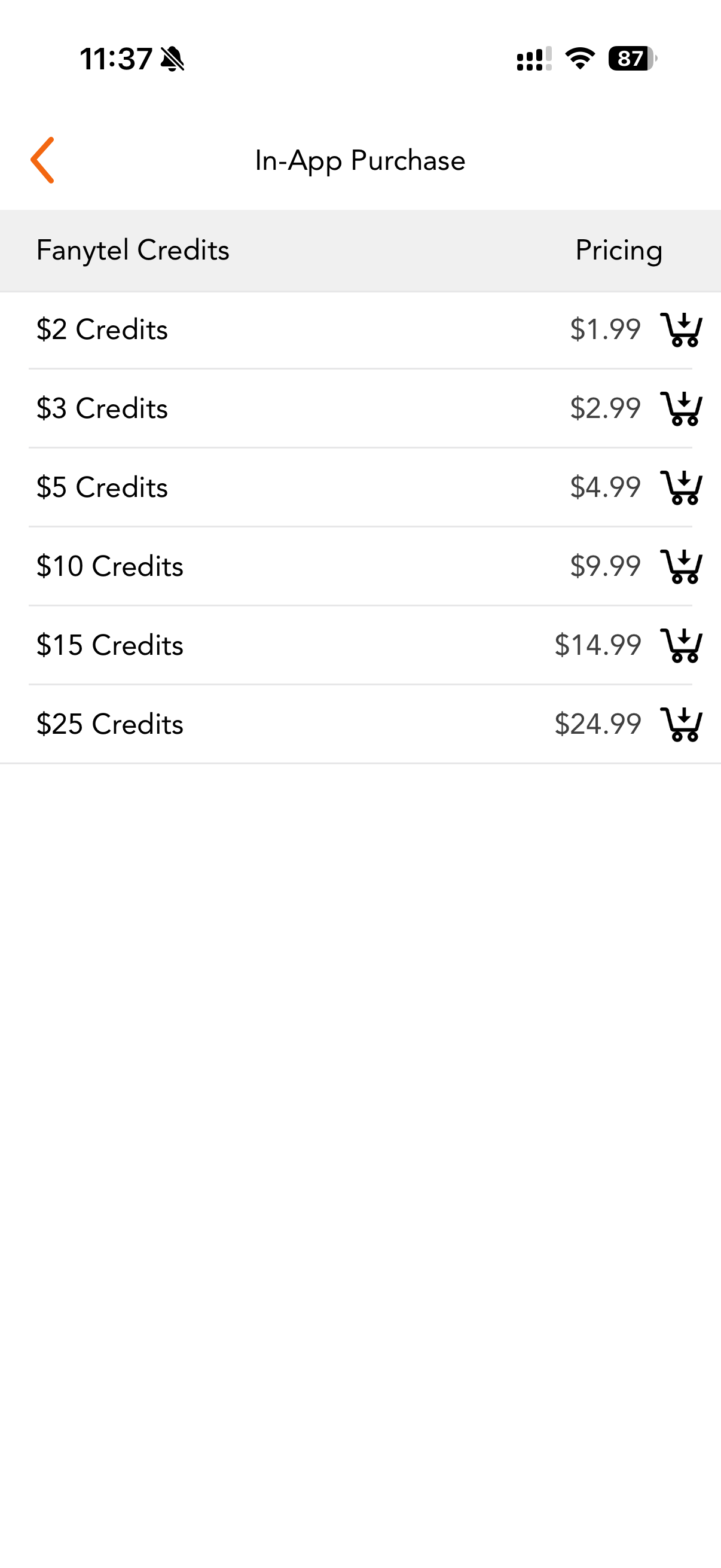
Task: Add $15 Credits using its cart icon
Action: 682,645
